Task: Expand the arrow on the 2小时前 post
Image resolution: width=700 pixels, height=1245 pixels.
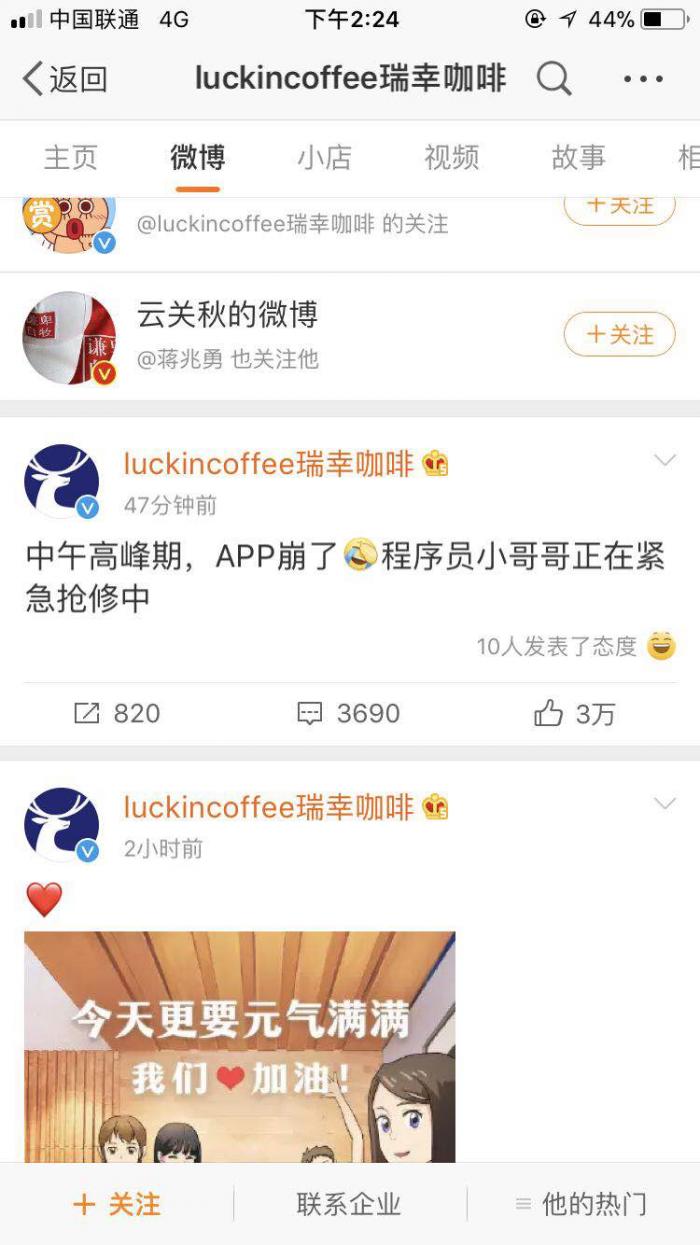Action: (x=665, y=803)
